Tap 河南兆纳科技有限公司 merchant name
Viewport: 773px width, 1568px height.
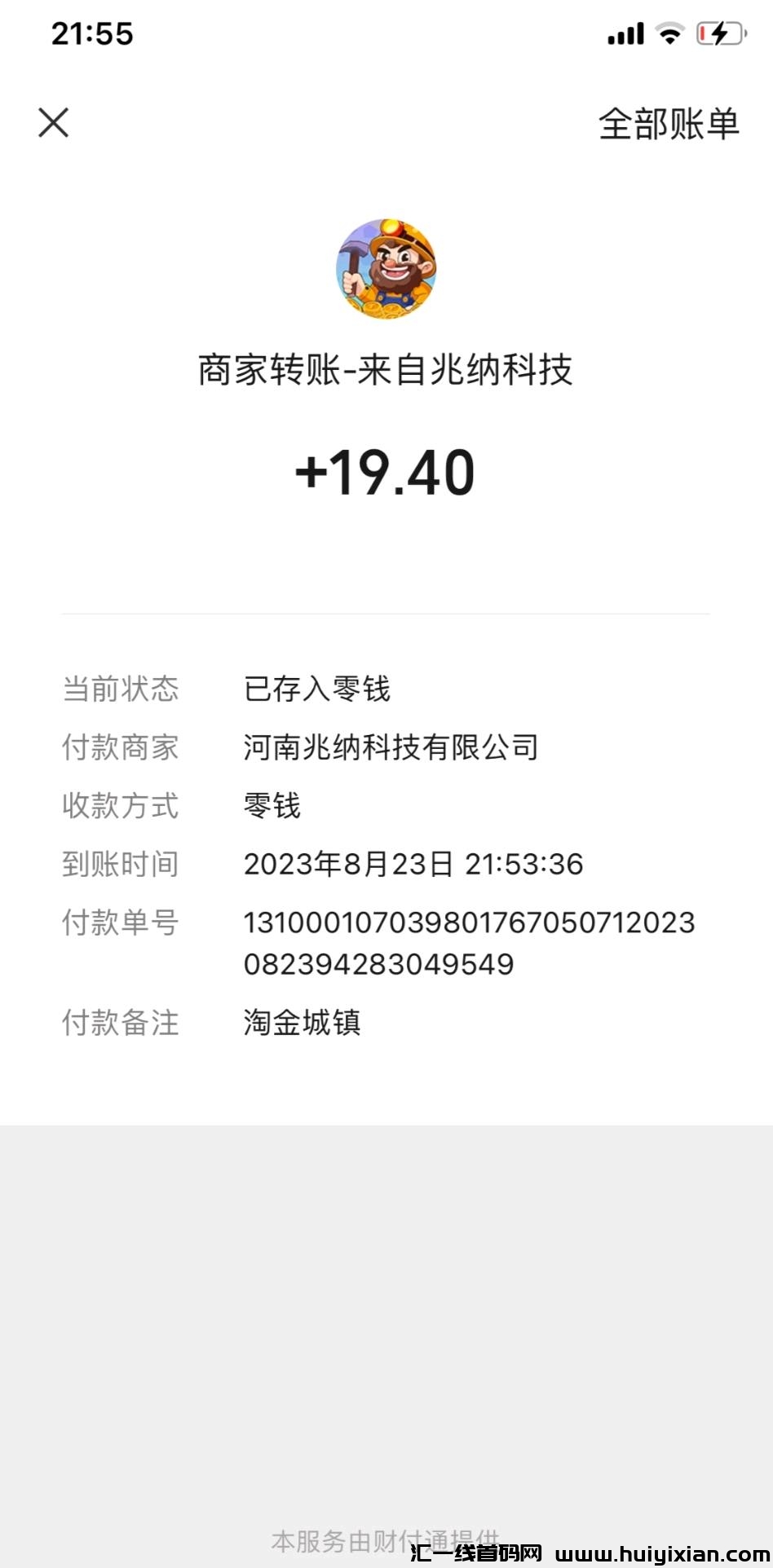[x=391, y=747]
